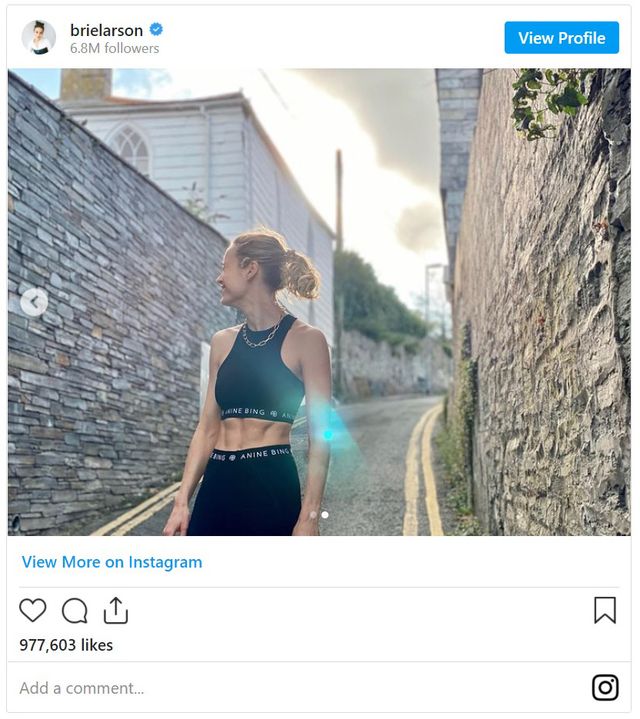Tap the View Profile button

click(561, 38)
